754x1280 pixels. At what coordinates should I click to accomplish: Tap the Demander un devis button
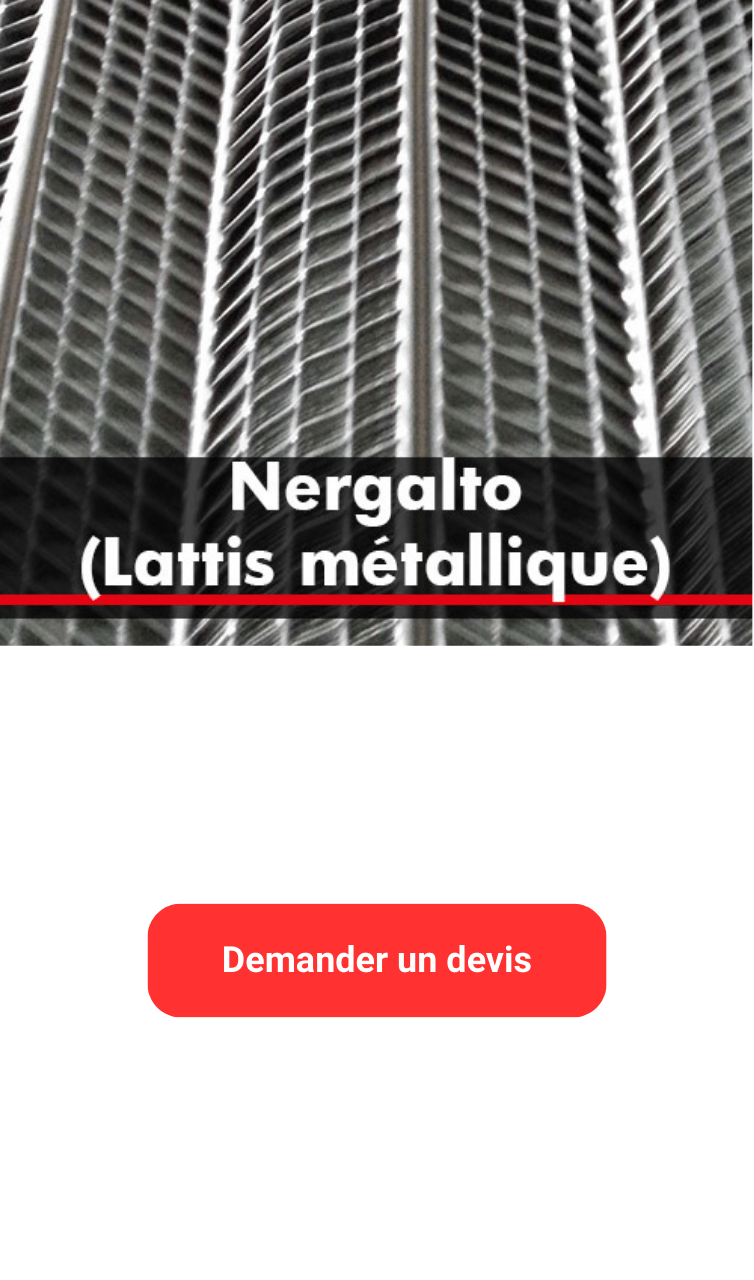(x=377, y=960)
